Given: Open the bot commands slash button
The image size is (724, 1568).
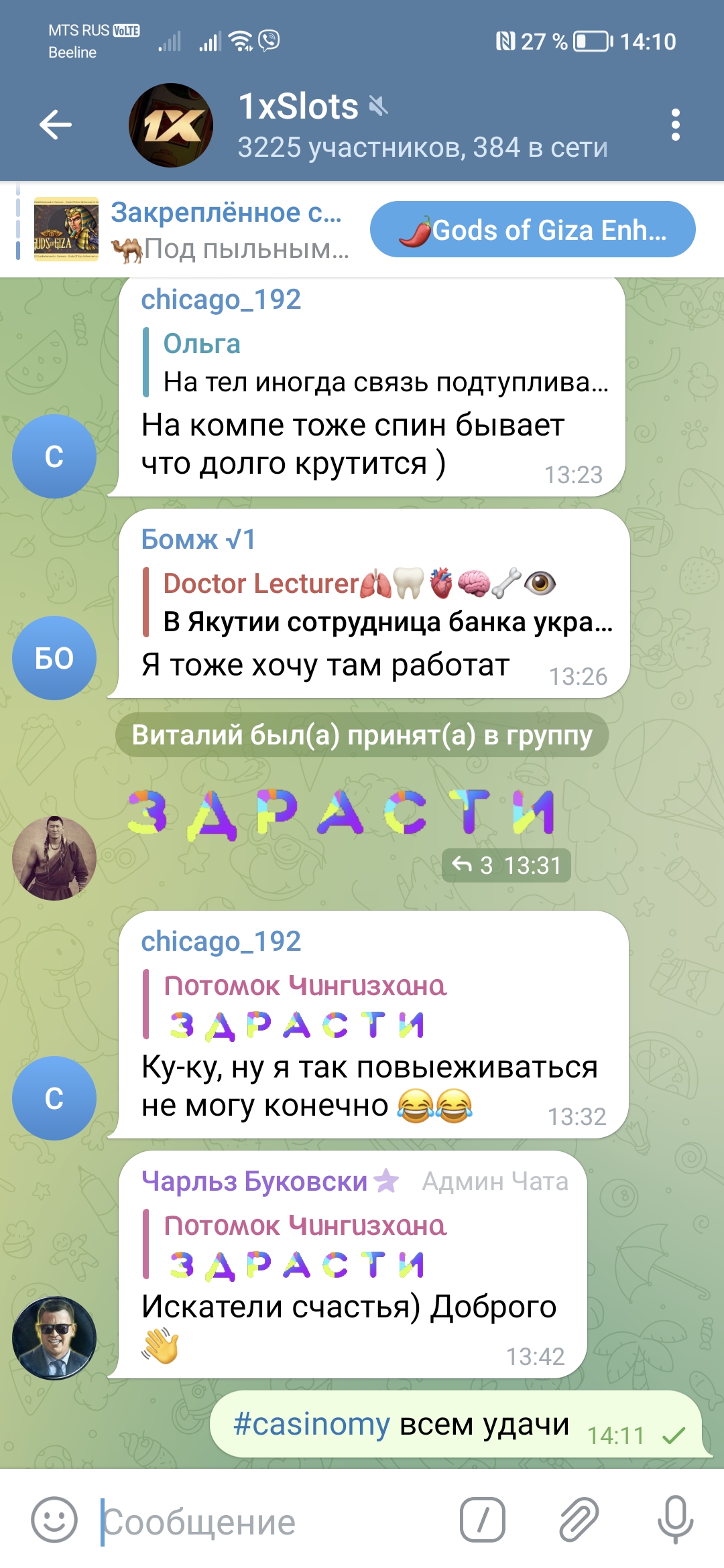Looking at the screenshot, I should coord(482,1520).
